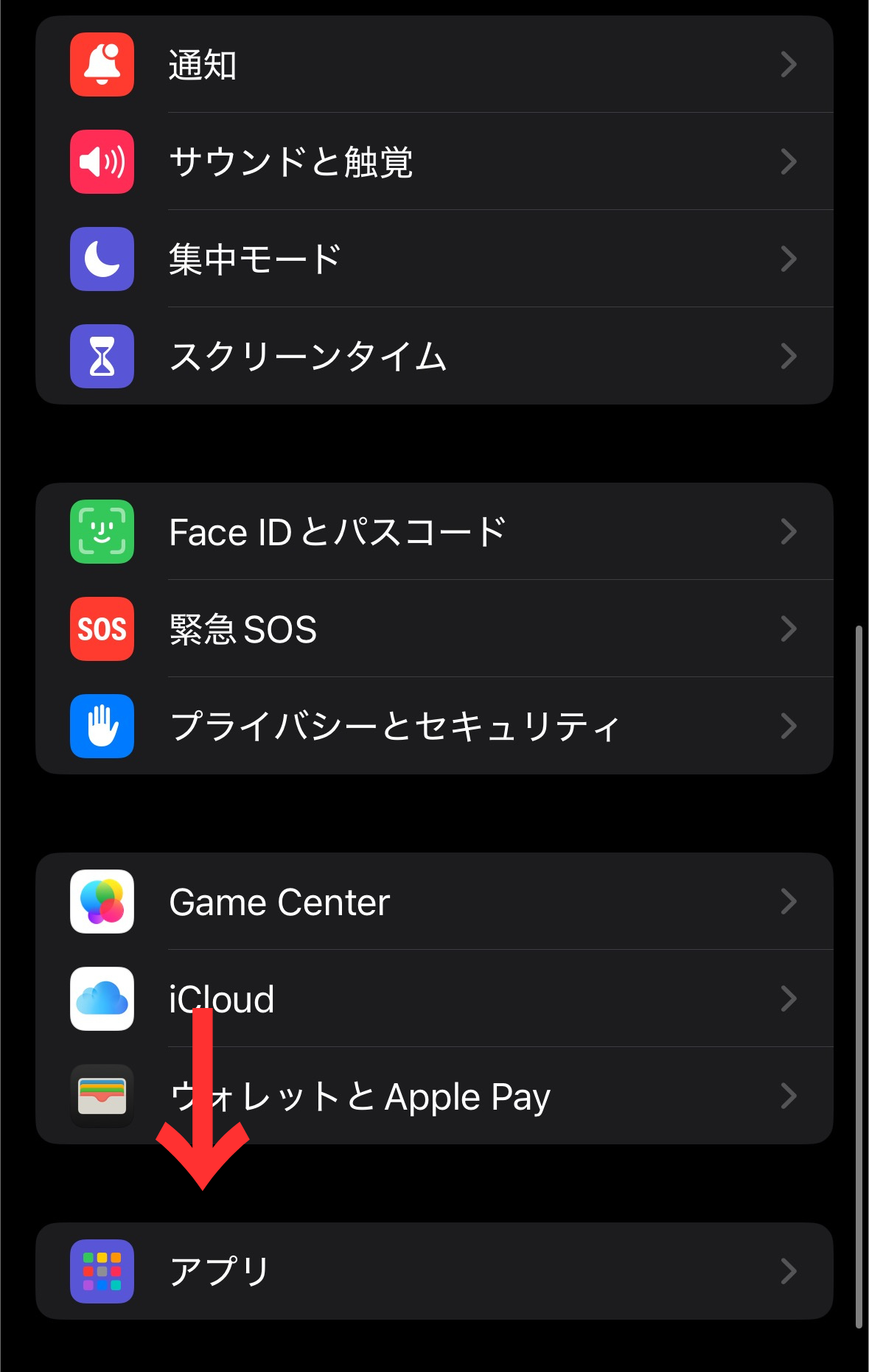
Task: Open Face IDとパスコード settings
Action: coord(434,532)
